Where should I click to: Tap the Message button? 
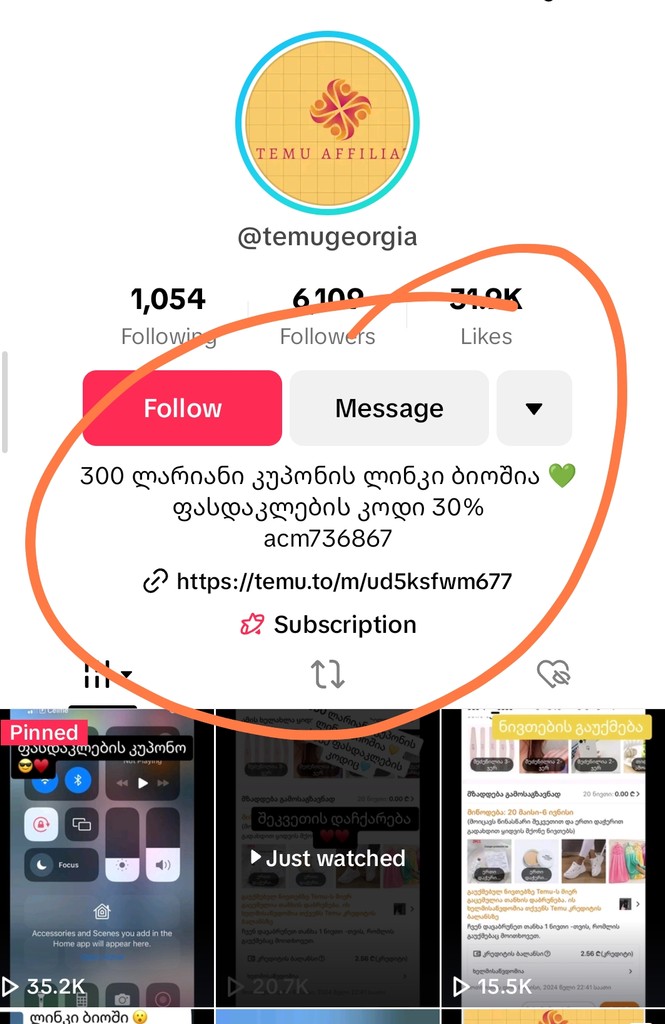click(389, 408)
